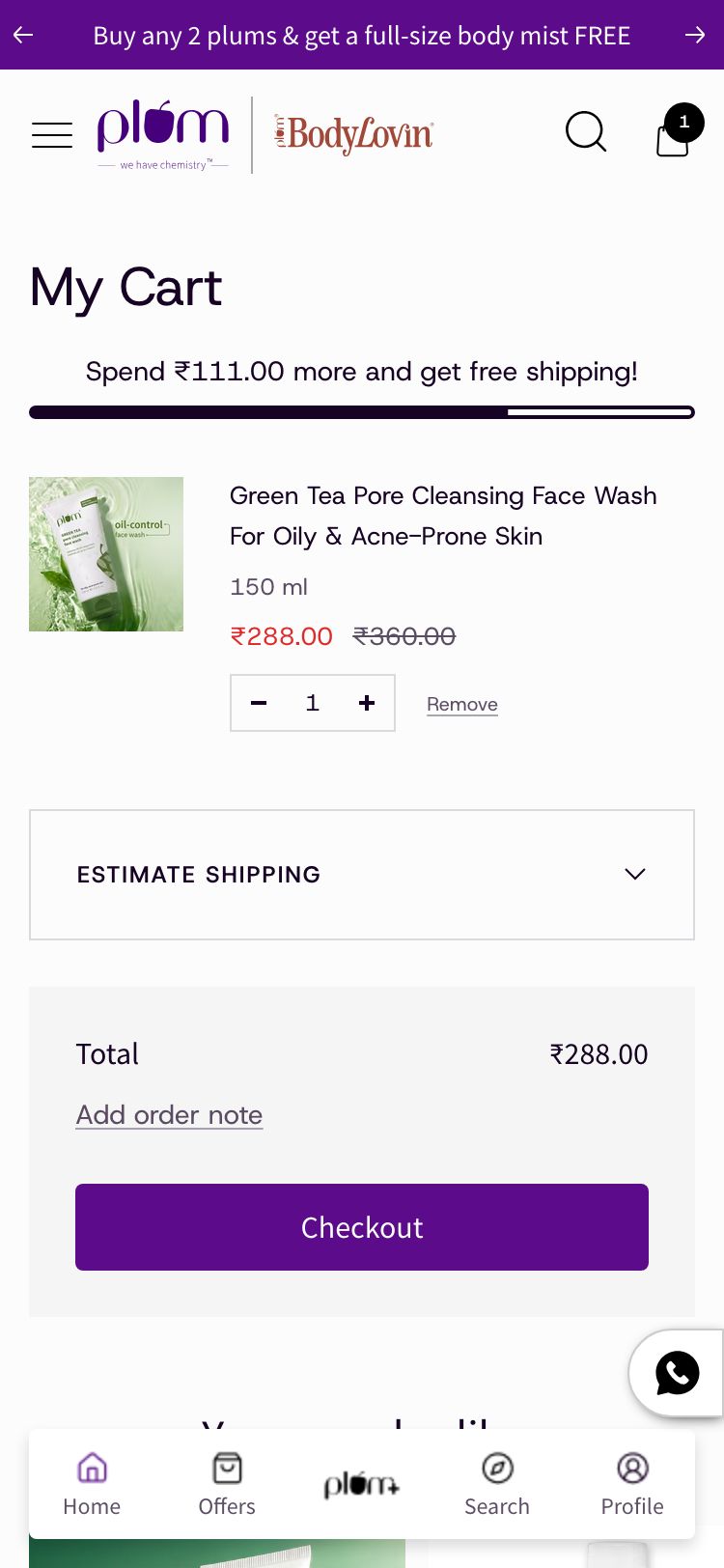Increase face wash quantity
Screen dimensions: 724x1568
(x=367, y=703)
